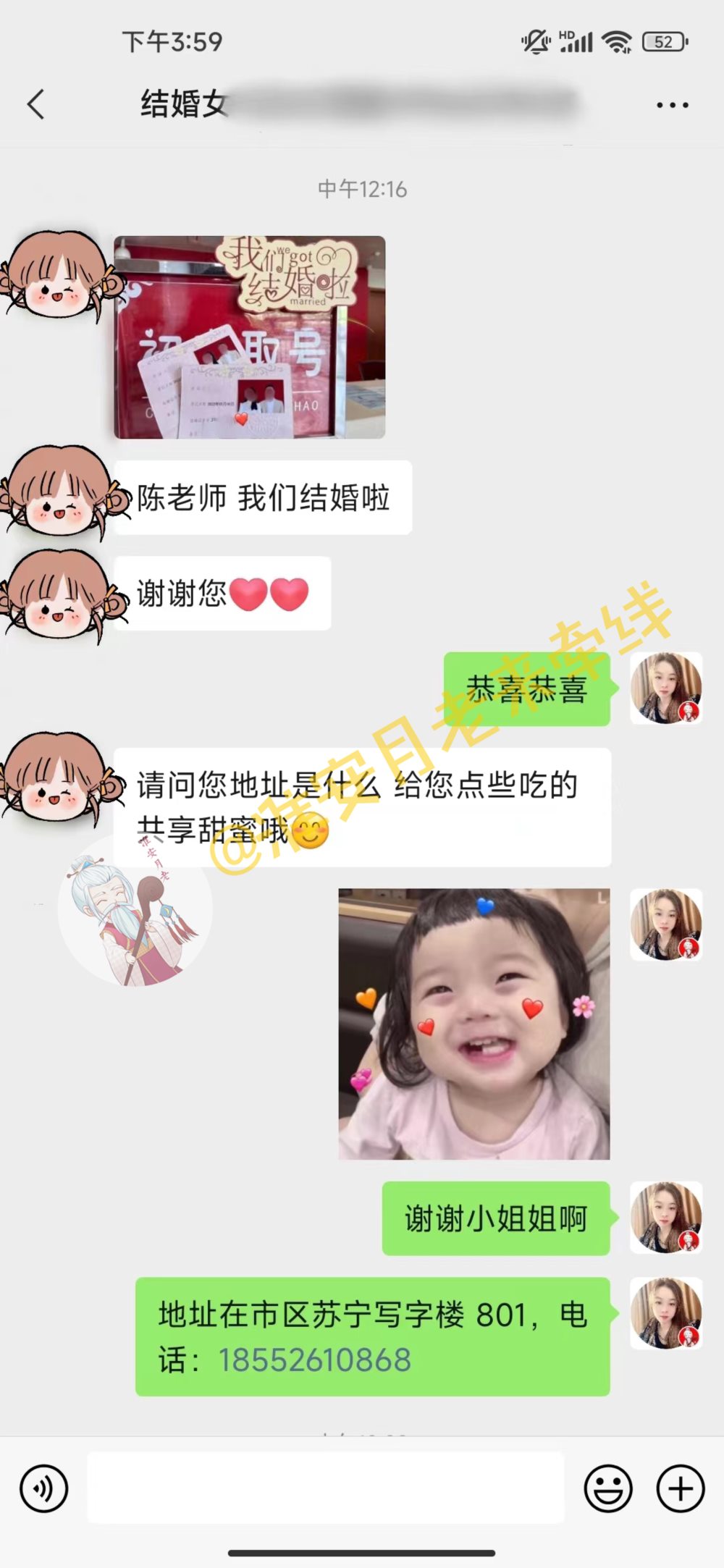Open the chat overflow menu
Screen dimensions: 724x1568
point(672,105)
